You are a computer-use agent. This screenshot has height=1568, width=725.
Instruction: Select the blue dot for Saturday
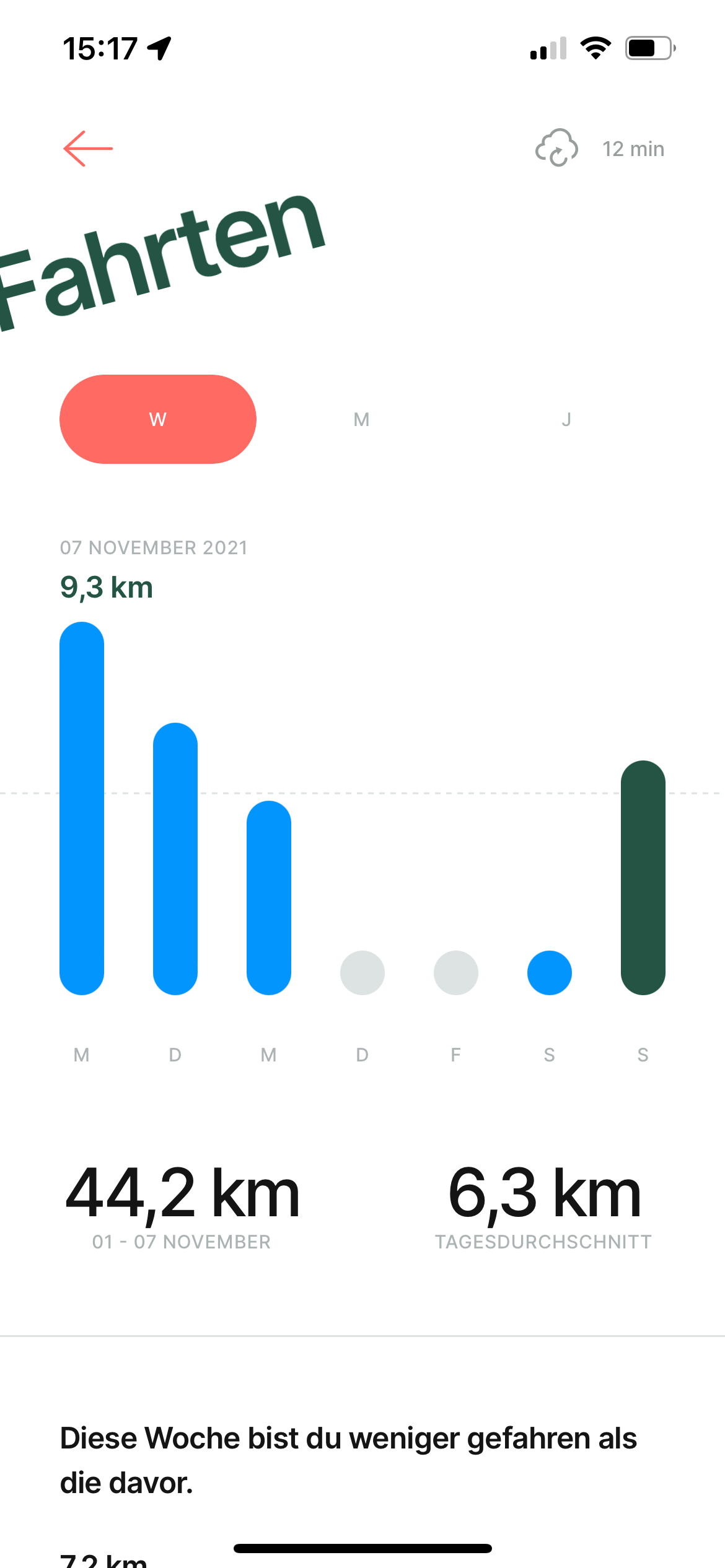tap(550, 973)
